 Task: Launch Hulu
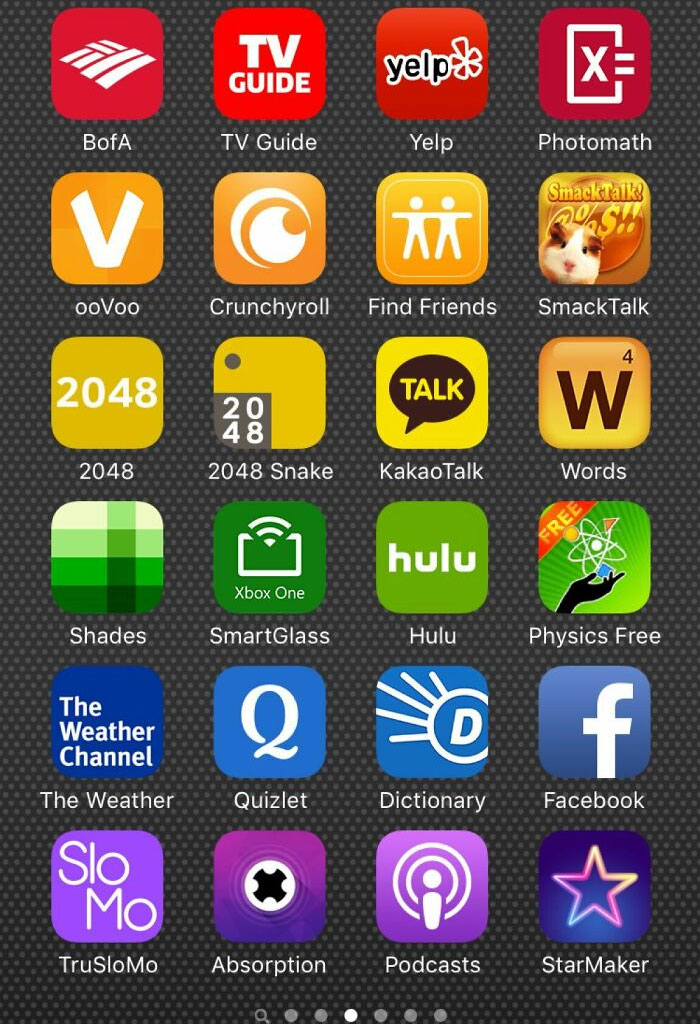(x=432, y=557)
